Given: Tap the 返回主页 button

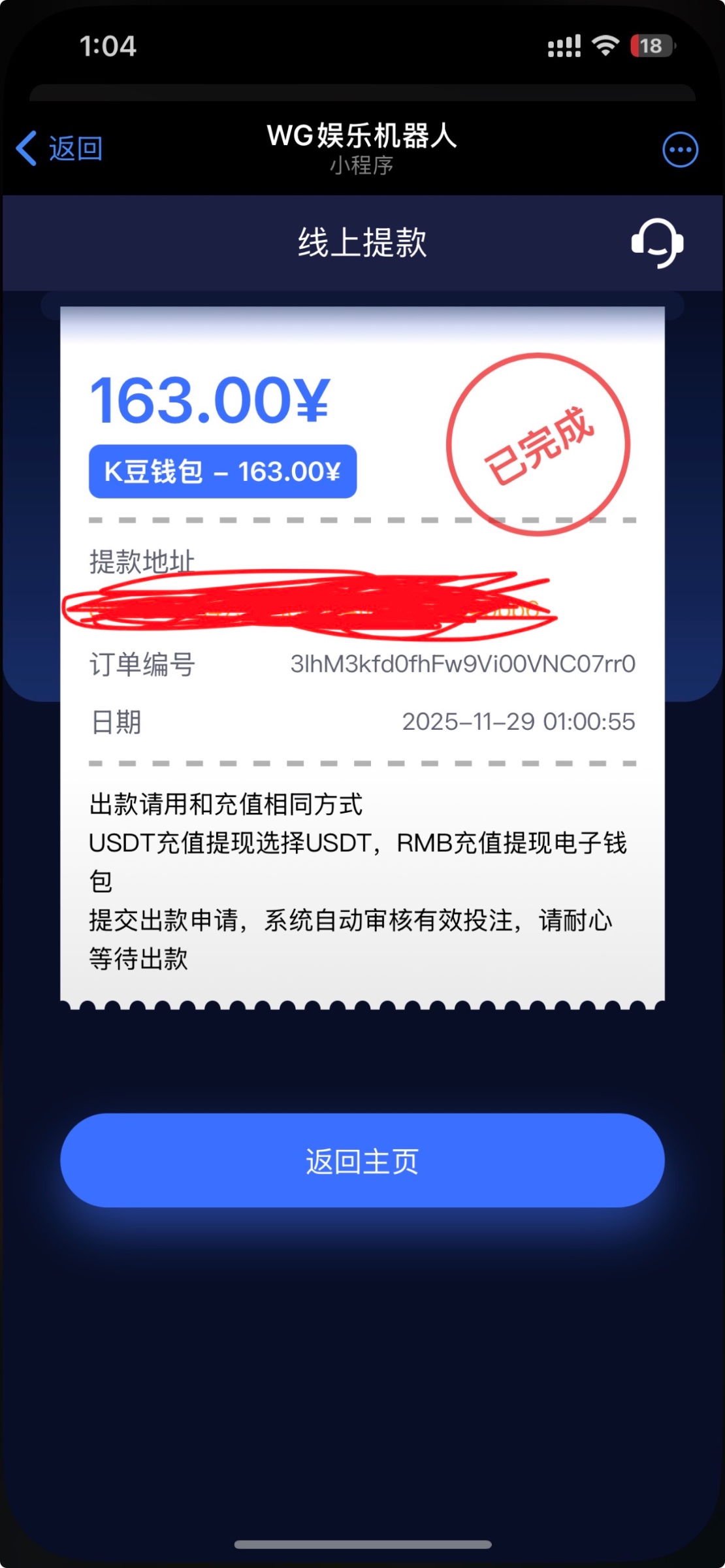Looking at the screenshot, I should click(x=362, y=1161).
